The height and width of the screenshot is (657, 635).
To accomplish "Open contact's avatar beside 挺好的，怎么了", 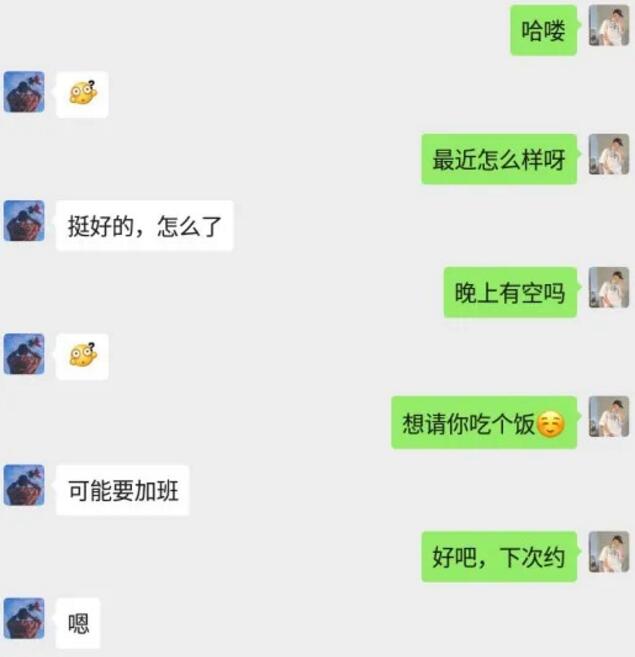I will point(24,220).
